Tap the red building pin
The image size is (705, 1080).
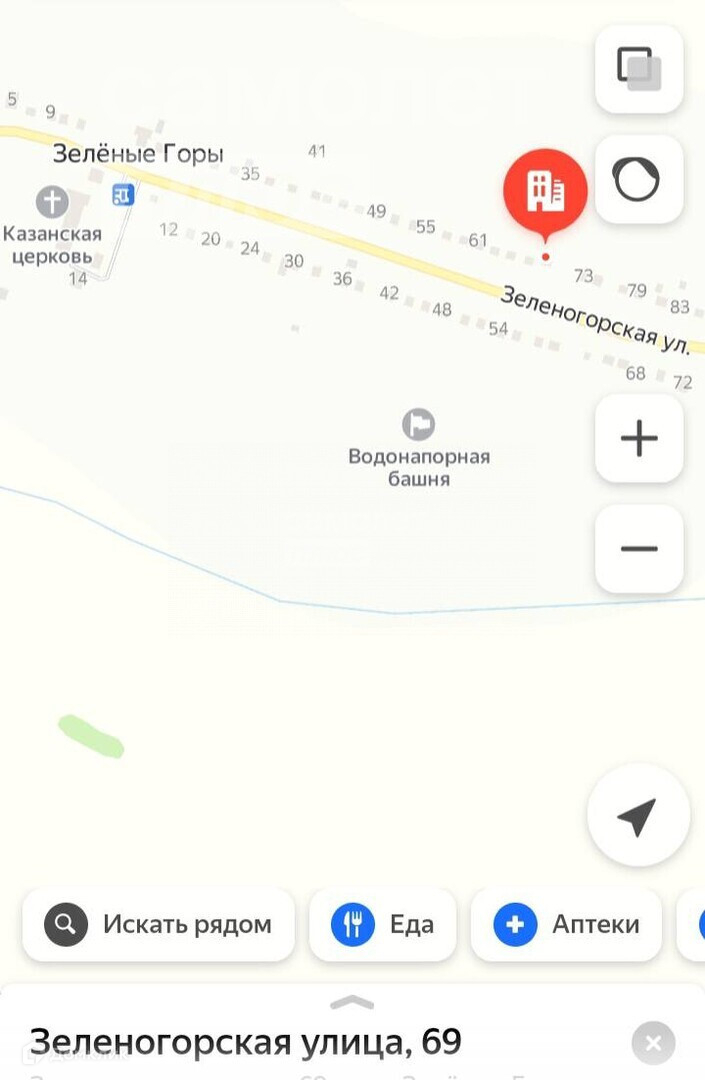(545, 192)
